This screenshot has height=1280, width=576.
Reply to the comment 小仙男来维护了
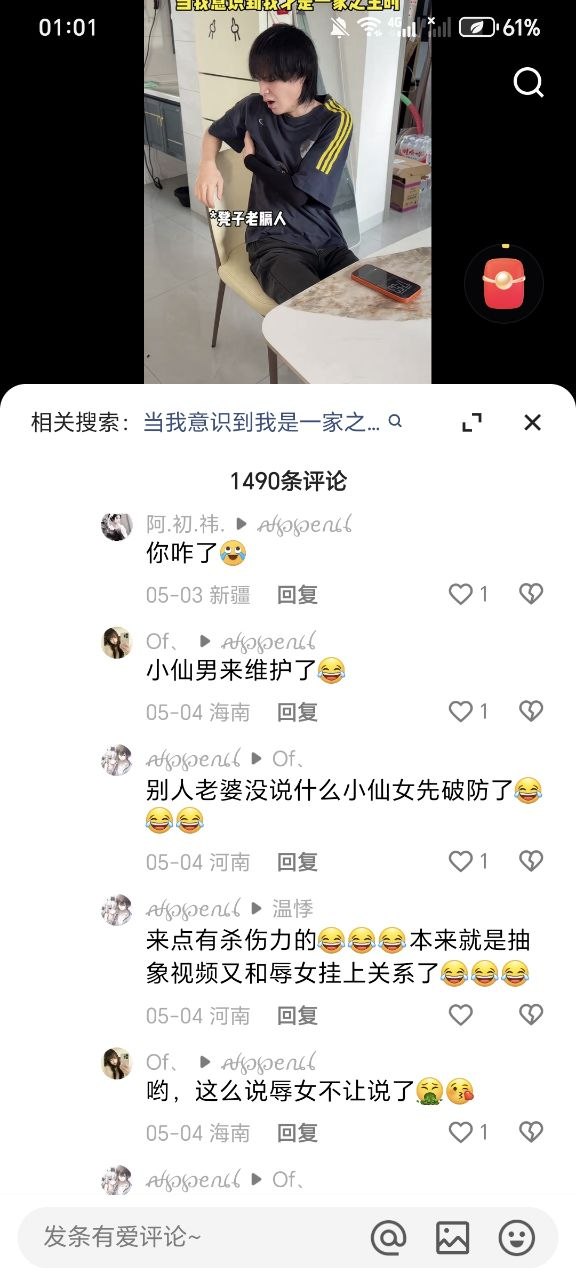(x=297, y=712)
